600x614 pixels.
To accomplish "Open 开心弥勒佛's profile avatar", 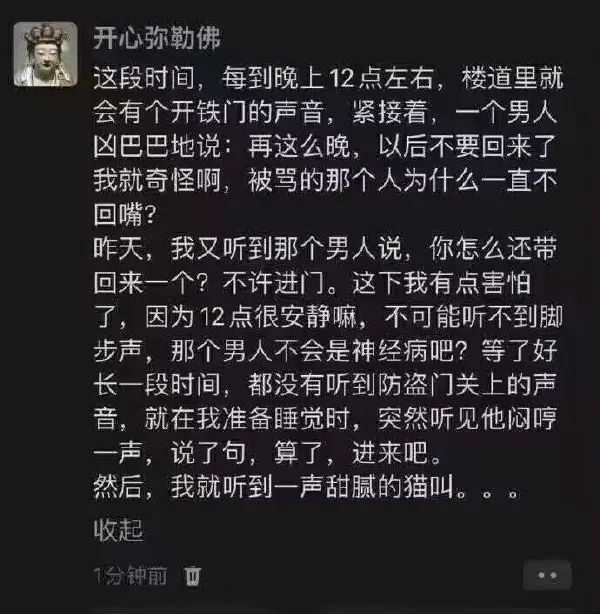I will (42, 53).
